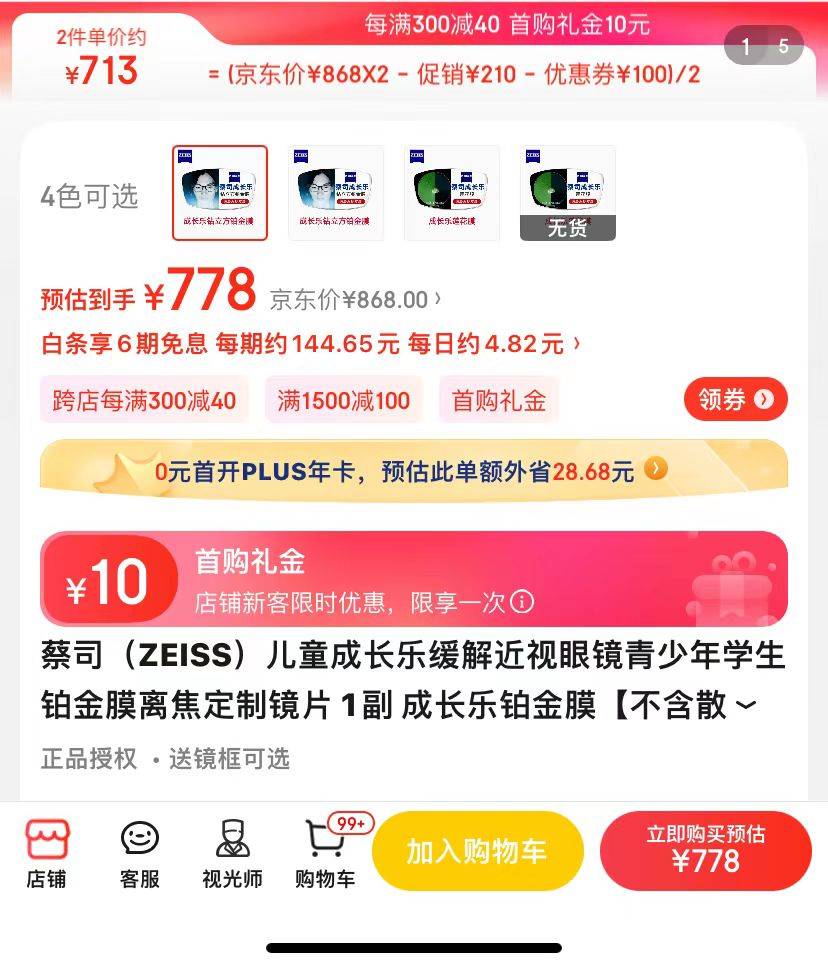Image resolution: width=828 pixels, height=969 pixels.
Task: Open the 京东价 ¥868.00 price details
Action: tap(355, 300)
